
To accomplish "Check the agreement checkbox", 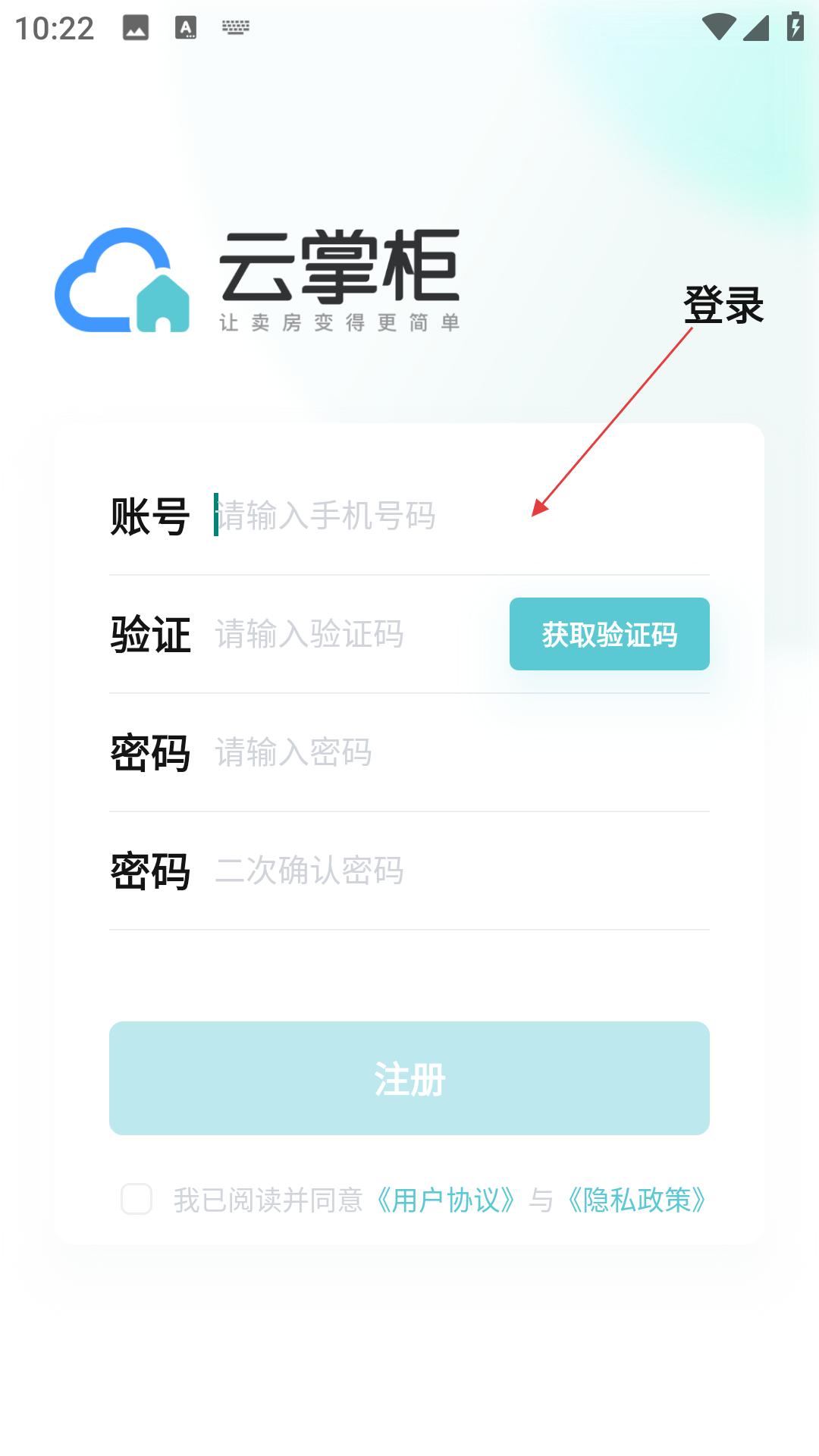I will coord(136,1200).
